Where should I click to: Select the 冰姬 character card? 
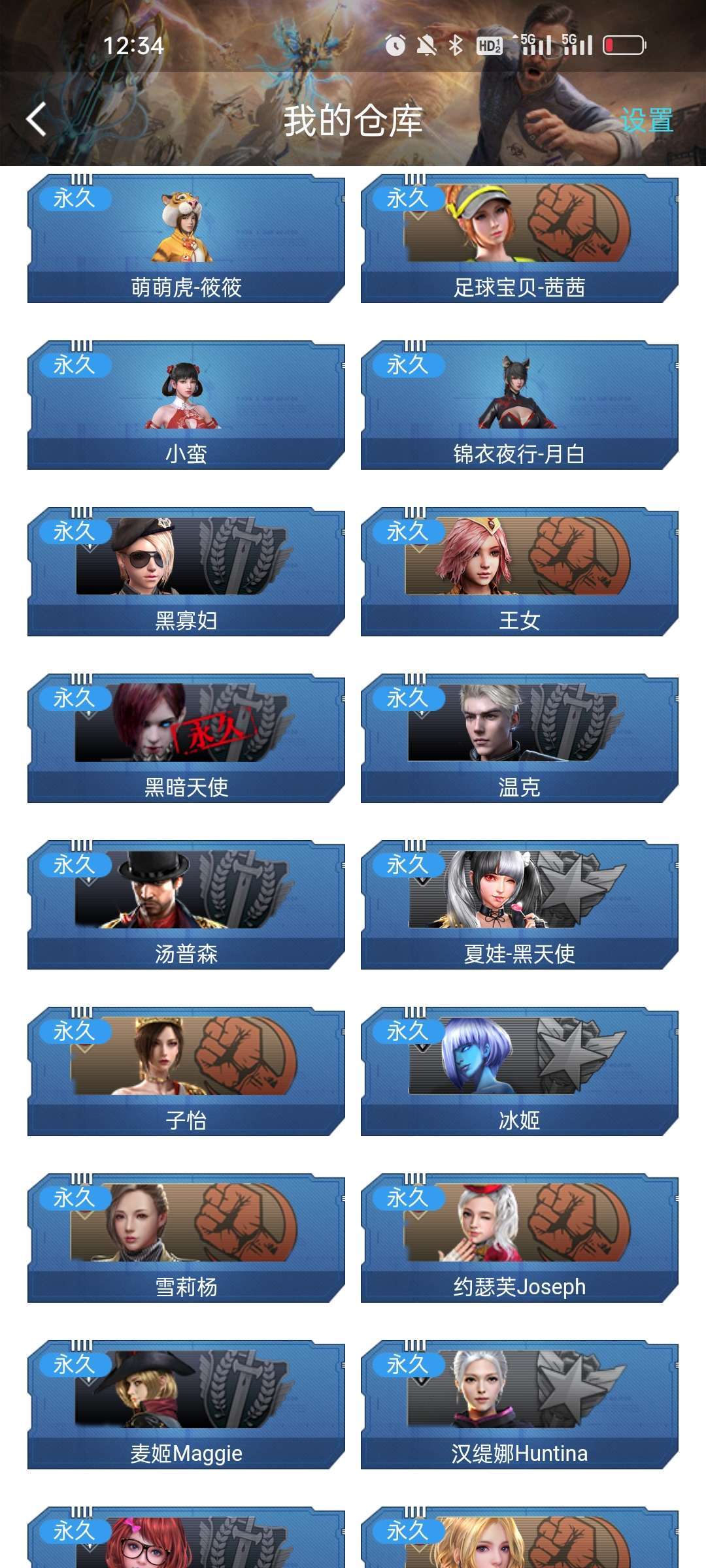click(520, 1071)
